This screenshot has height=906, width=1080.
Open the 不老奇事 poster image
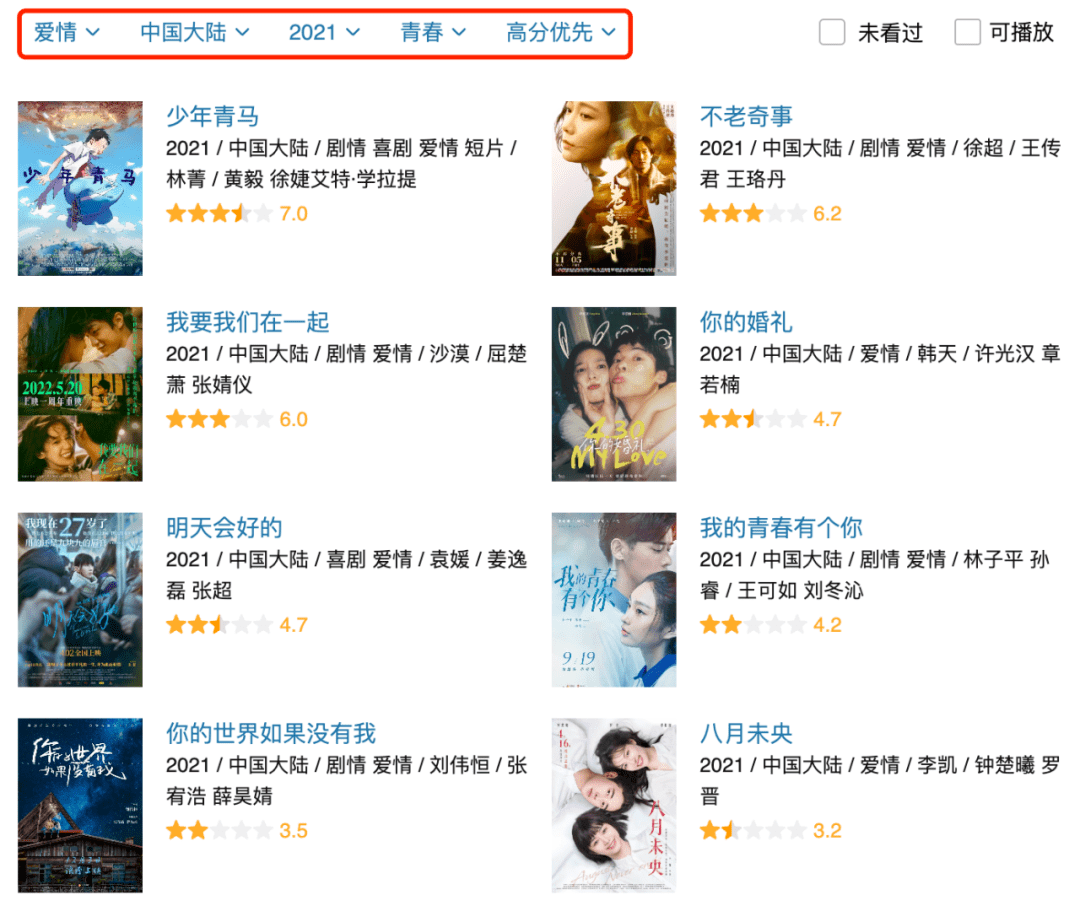tap(614, 188)
